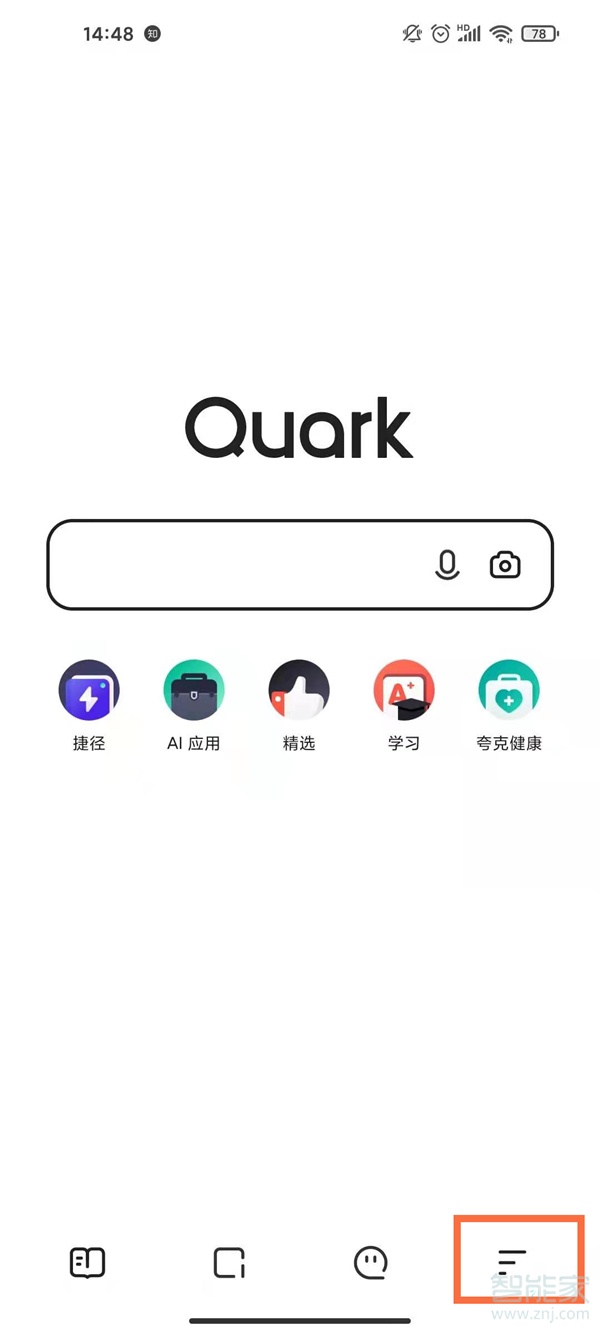Open the assistant face icon
Image resolution: width=600 pixels, height=1333 pixels.
pyautogui.click(x=371, y=1263)
